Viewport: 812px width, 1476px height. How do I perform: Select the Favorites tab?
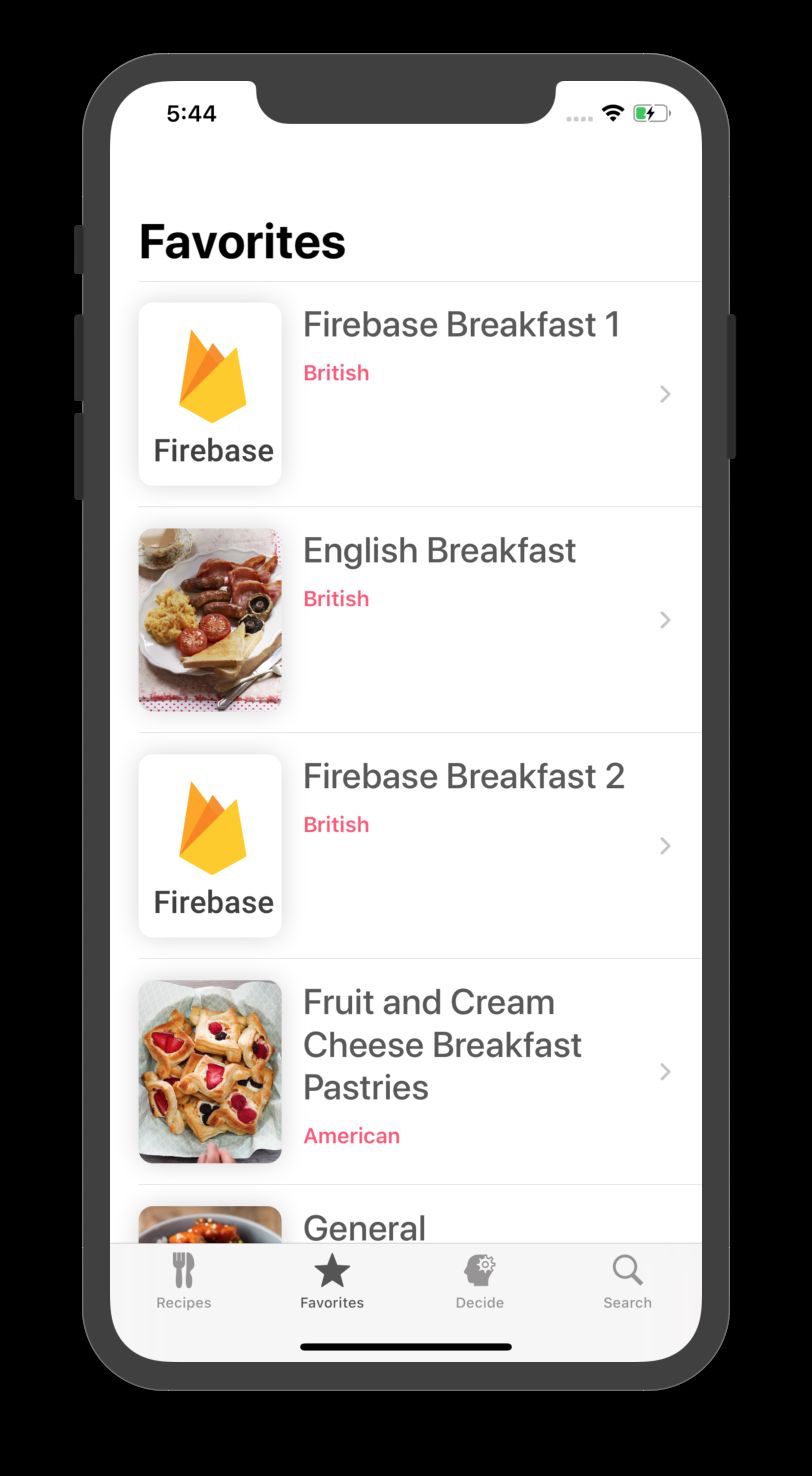click(332, 1281)
